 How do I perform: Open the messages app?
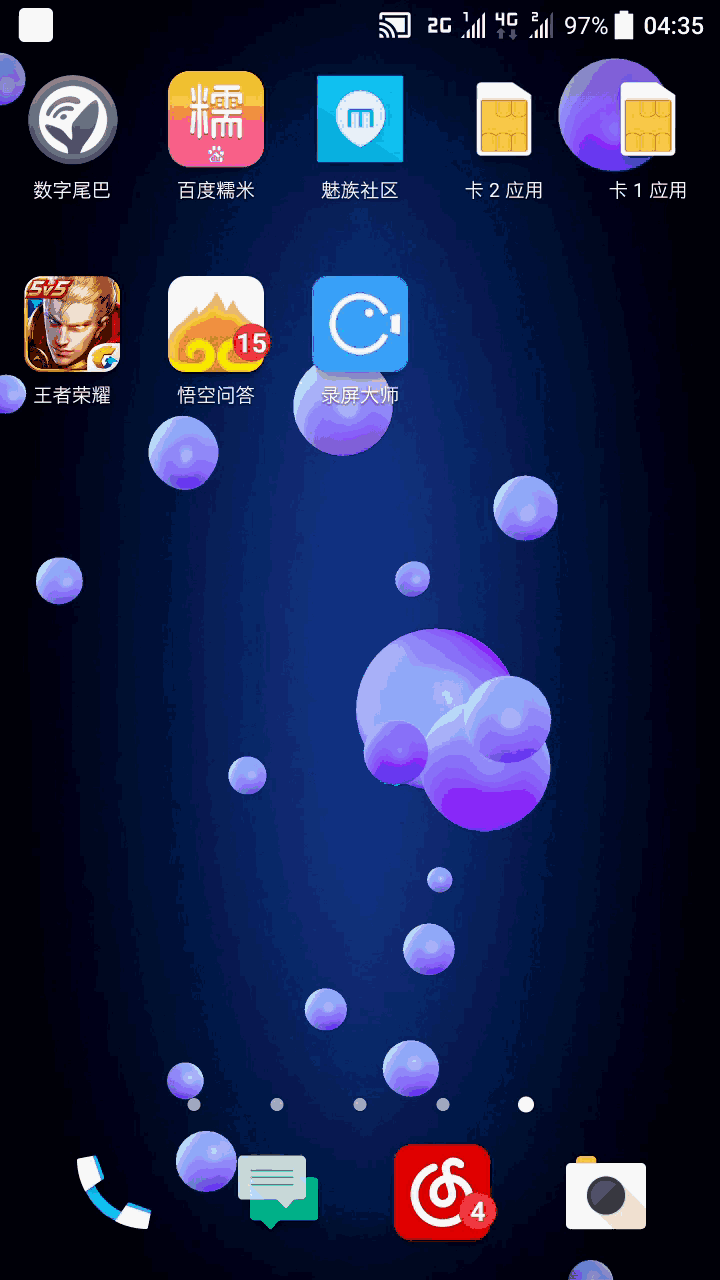click(278, 1192)
